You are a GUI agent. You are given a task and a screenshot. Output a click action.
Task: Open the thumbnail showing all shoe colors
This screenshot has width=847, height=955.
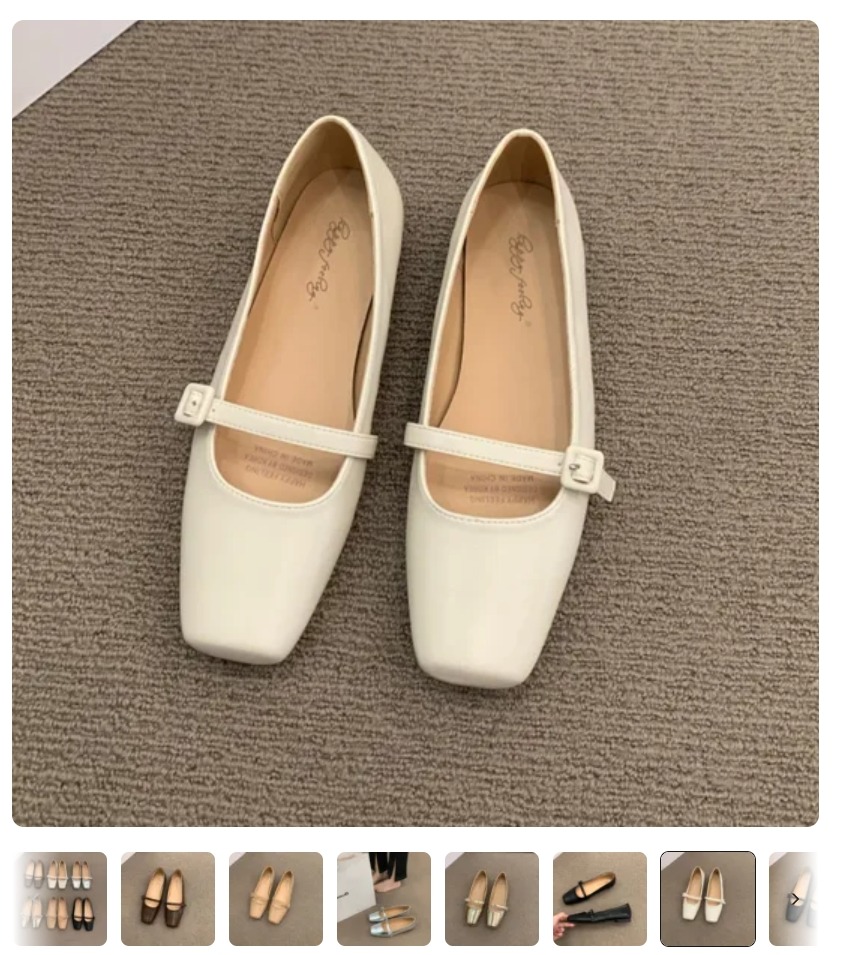coord(60,898)
